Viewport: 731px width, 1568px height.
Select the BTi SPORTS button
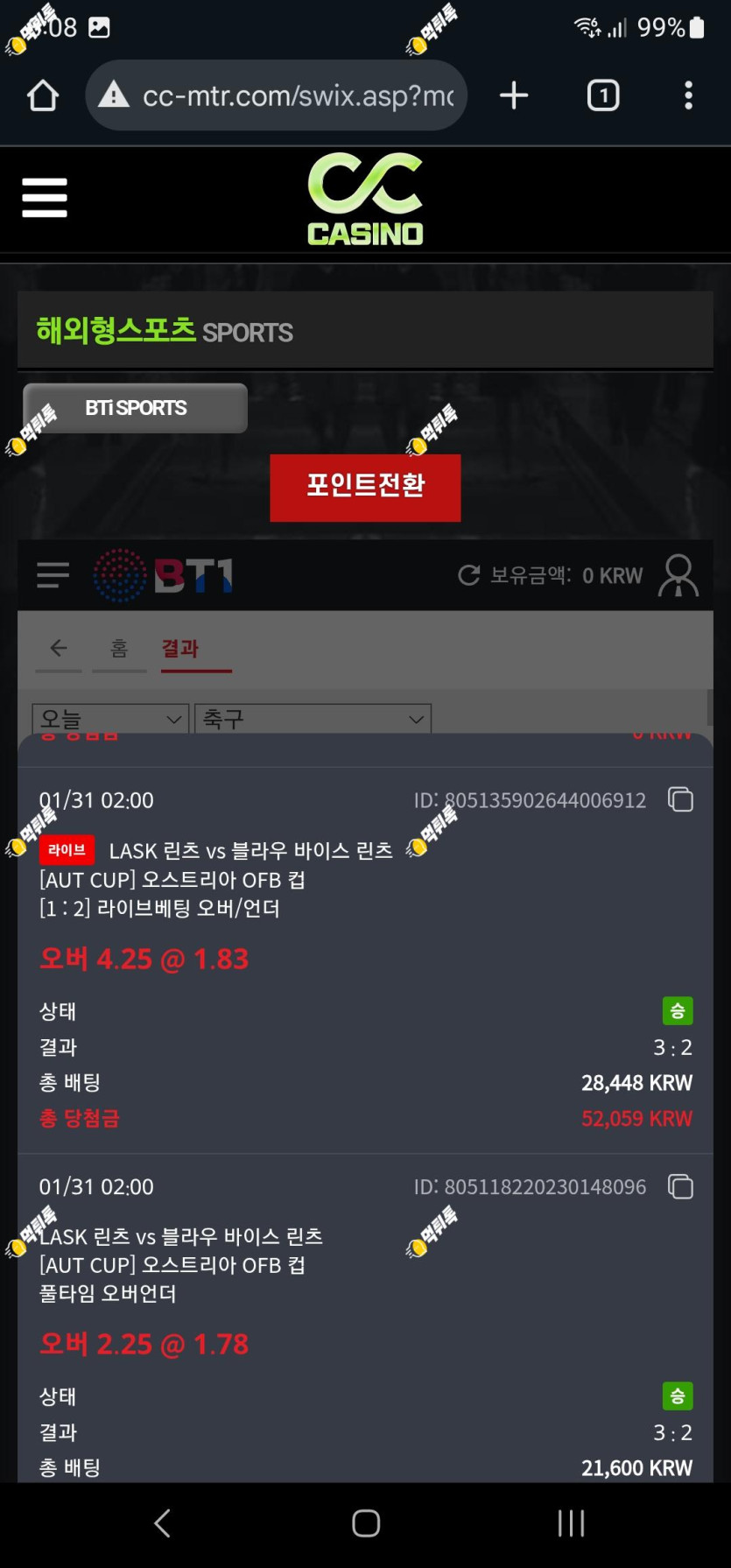click(136, 408)
